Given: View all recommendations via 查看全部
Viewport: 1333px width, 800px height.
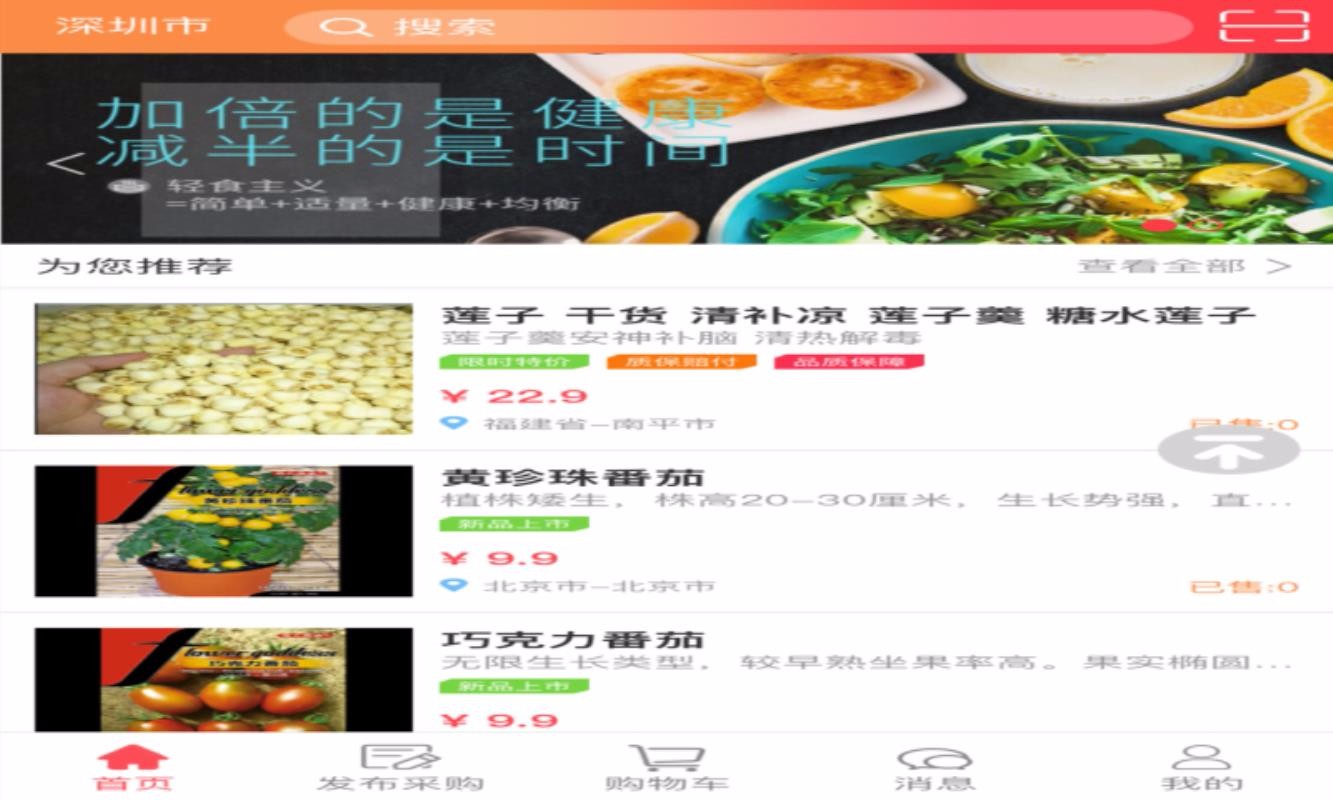Looking at the screenshot, I should pos(1184,266).
